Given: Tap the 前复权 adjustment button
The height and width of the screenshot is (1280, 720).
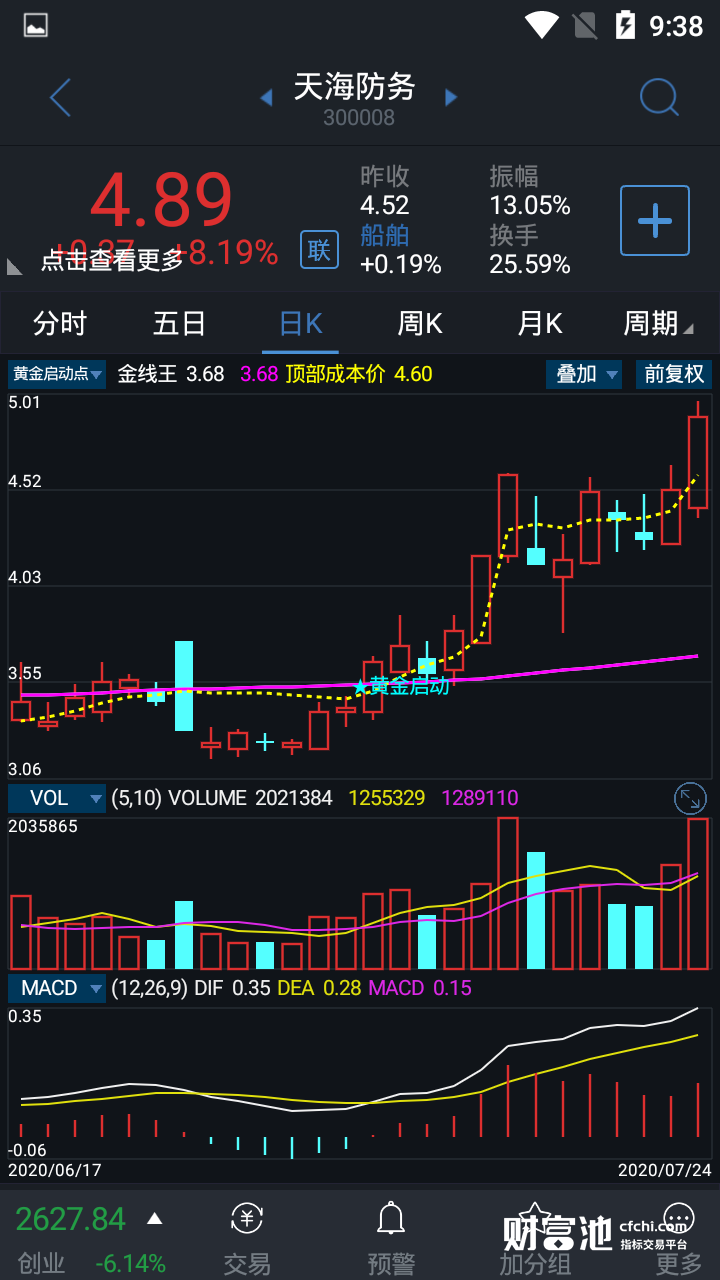Looking at the screenshot, I should (x=674, y=374).
